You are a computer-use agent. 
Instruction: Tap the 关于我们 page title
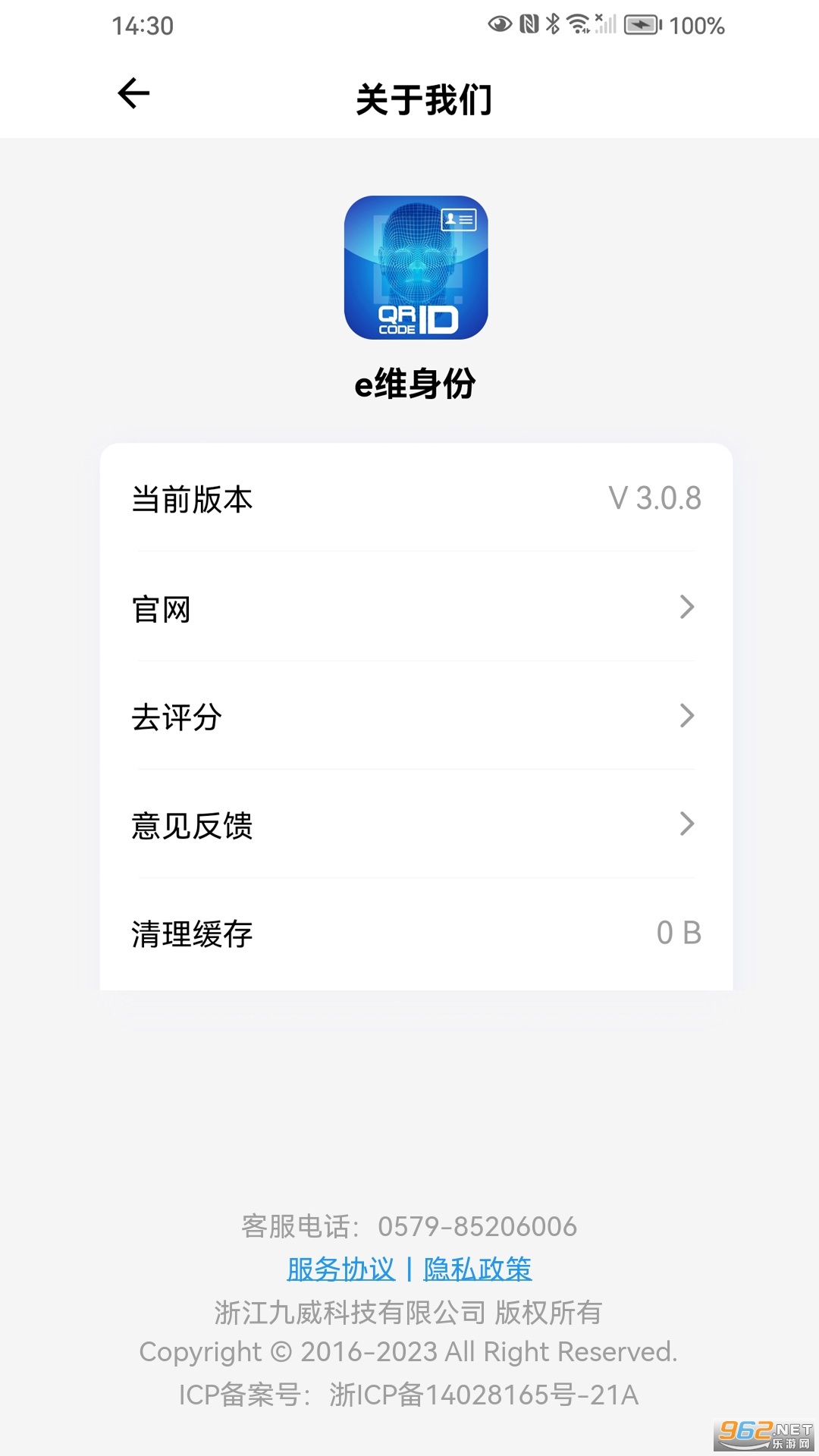(x=425, y=99)
